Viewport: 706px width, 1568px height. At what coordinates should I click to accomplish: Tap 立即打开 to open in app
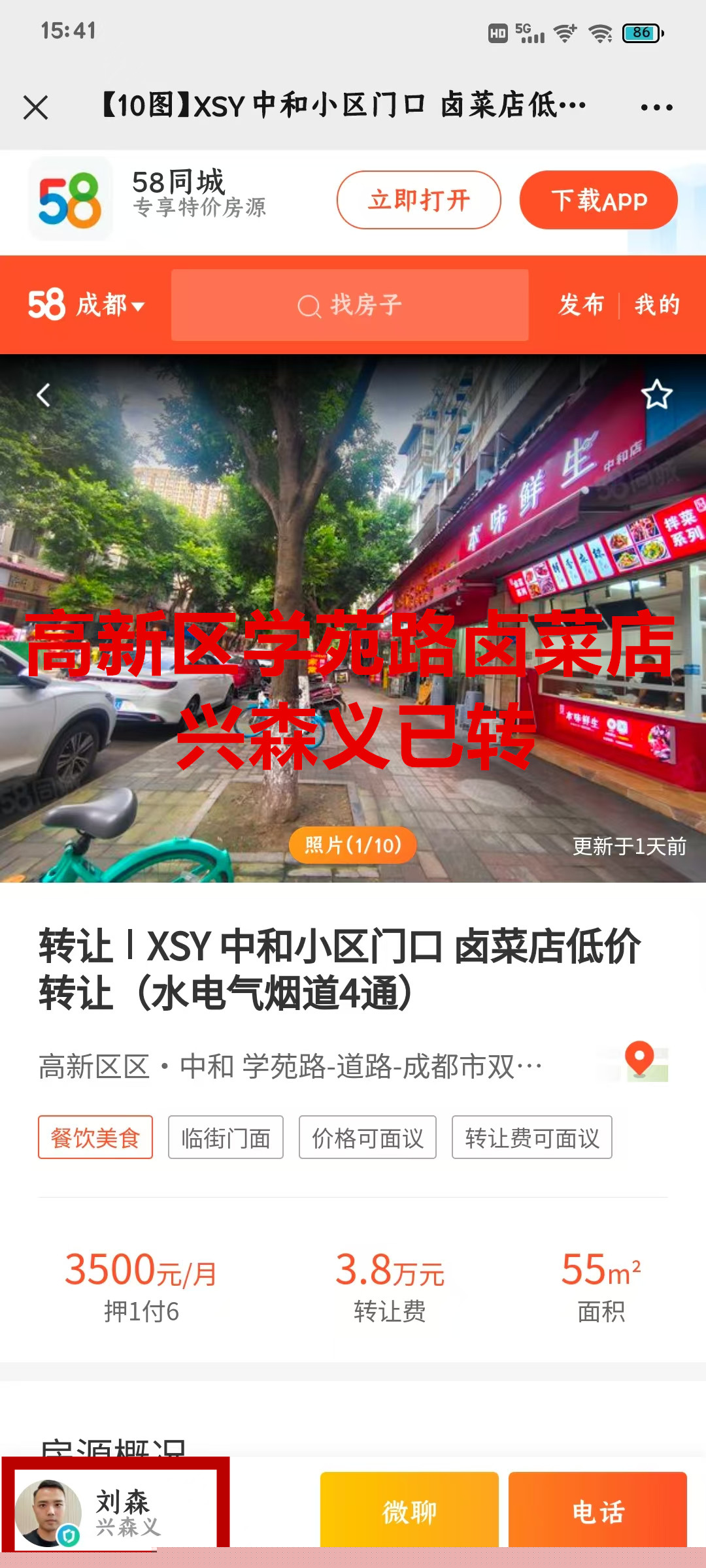coord(418,200)
